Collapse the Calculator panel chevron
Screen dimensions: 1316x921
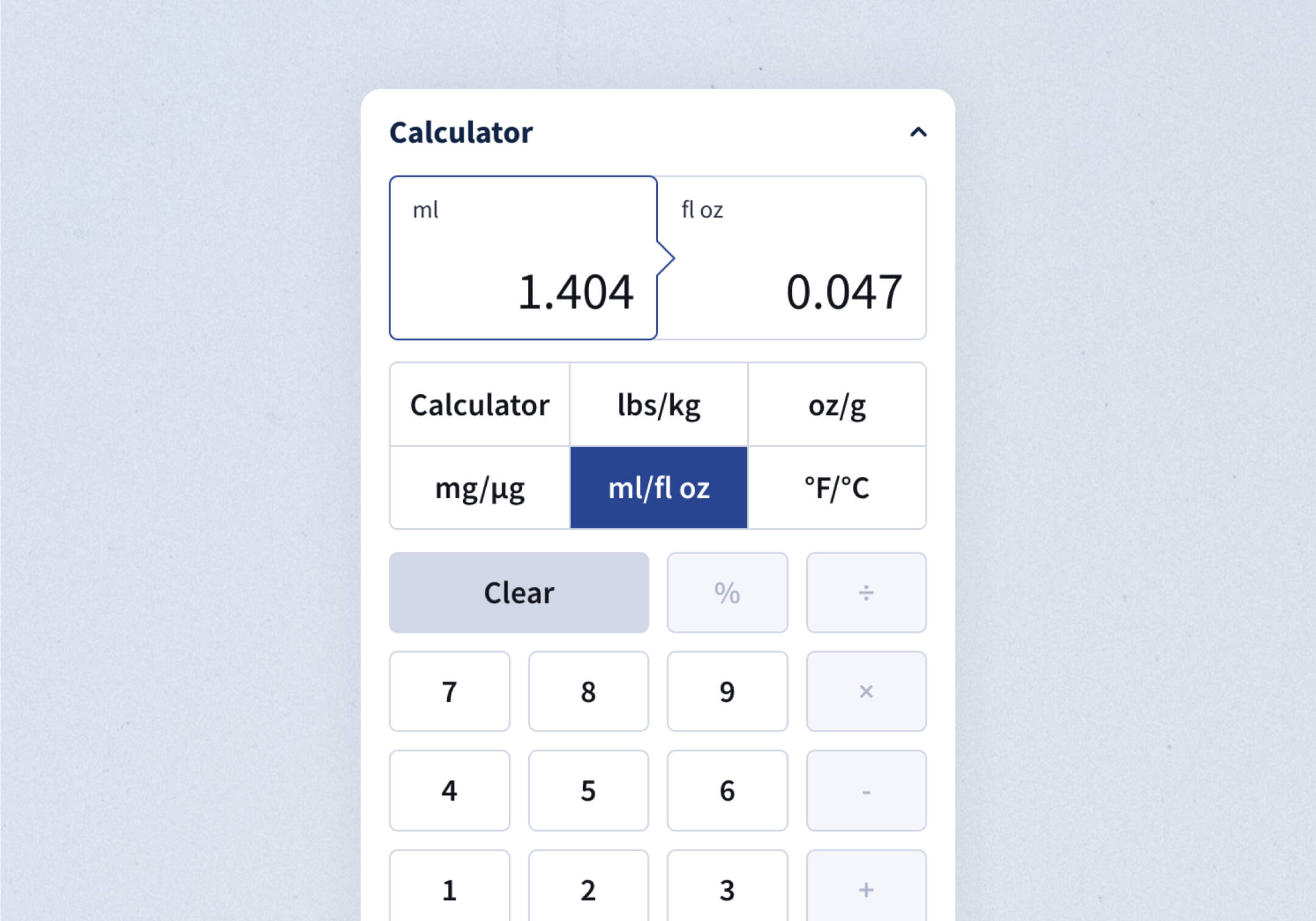point(918,132)
